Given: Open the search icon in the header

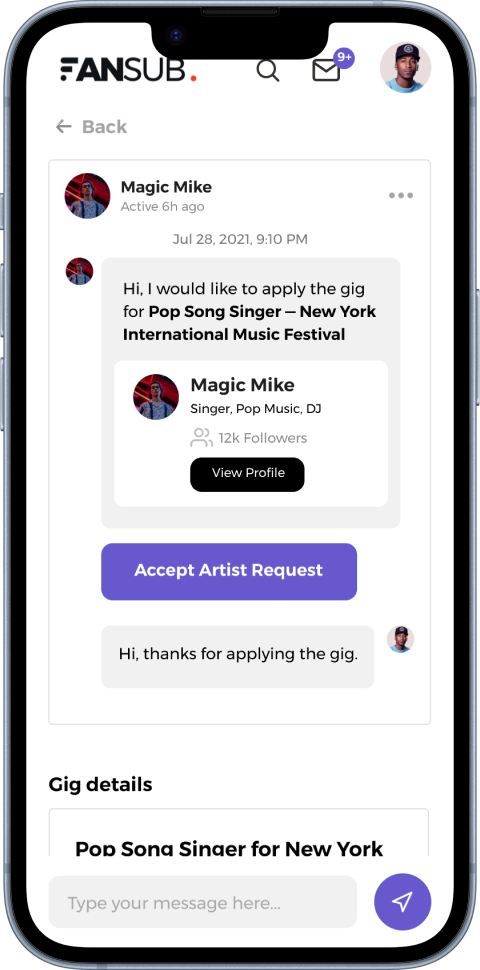Looking at the screenshot, I should tap(268, 71).
